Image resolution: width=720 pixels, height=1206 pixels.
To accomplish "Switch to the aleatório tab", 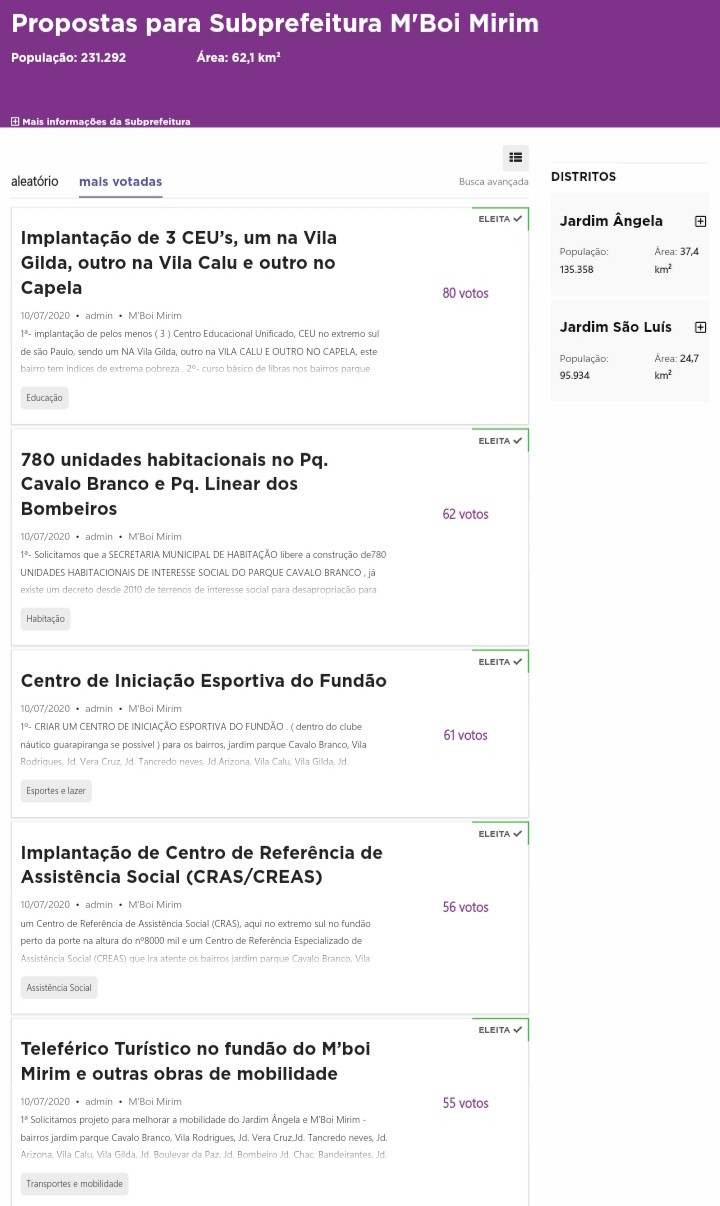I will pyautogui.click(x=35, y=181).
